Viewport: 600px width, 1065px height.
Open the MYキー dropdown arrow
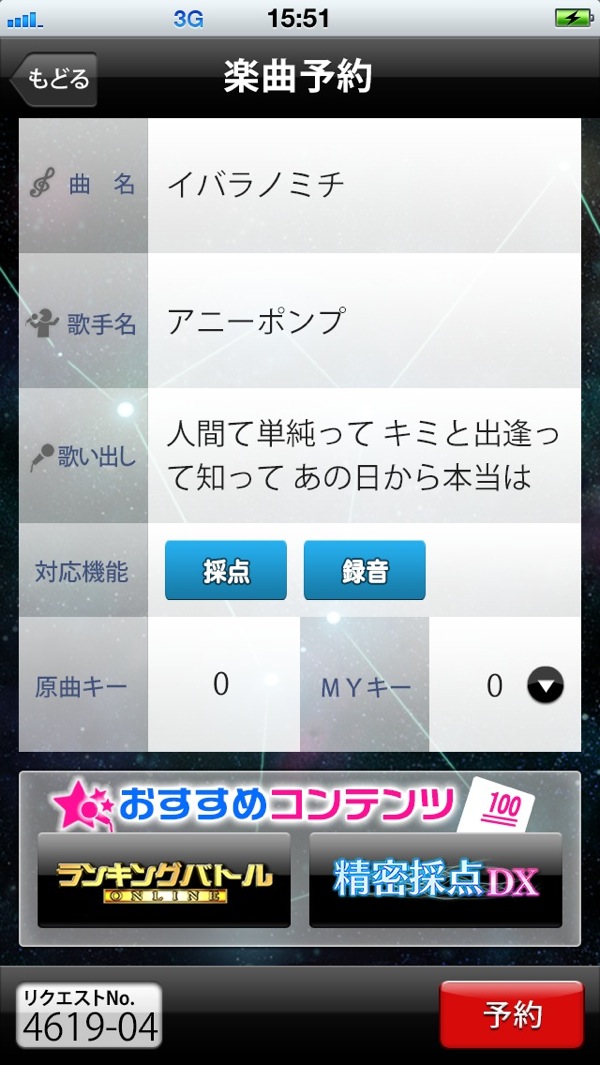(545, 685)
